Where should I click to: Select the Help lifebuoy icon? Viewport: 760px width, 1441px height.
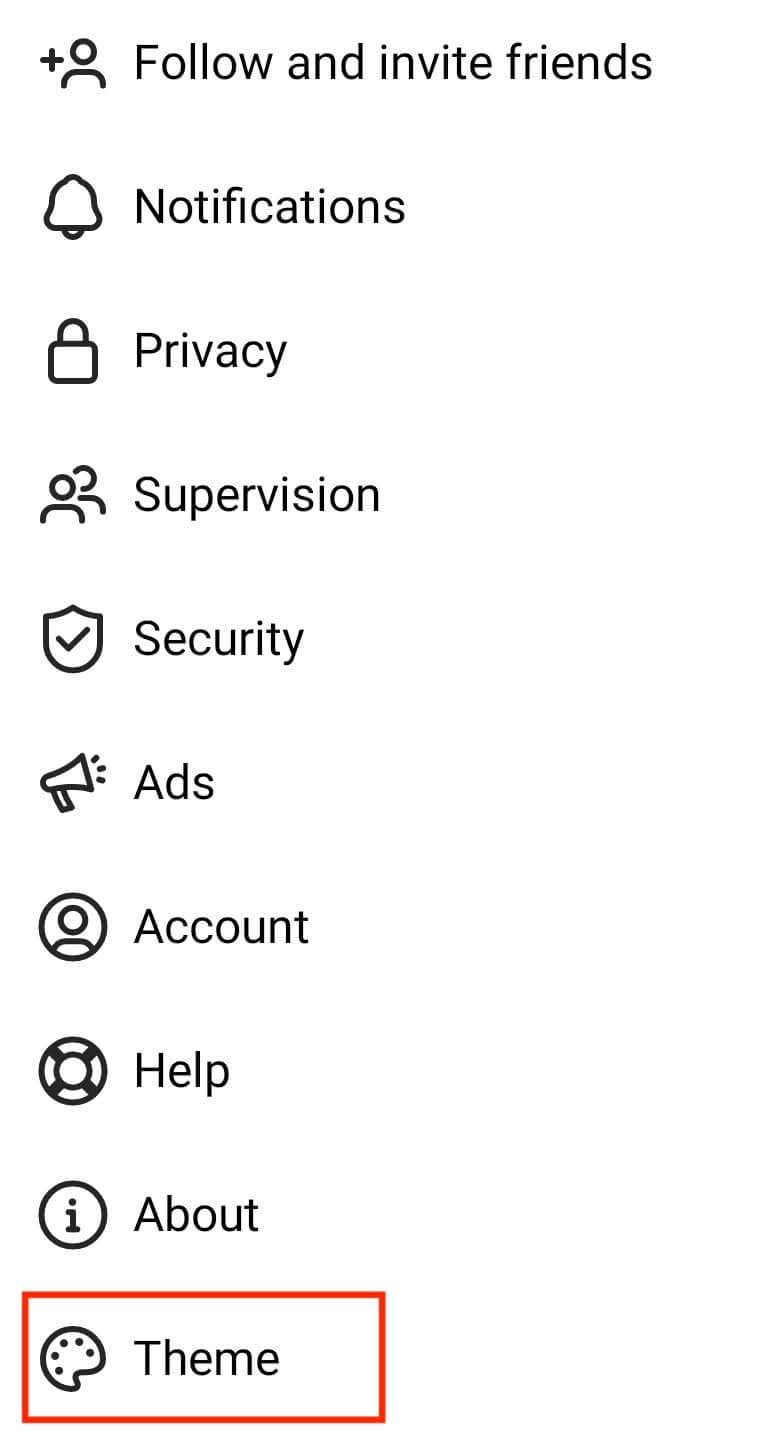point(72,1070)
